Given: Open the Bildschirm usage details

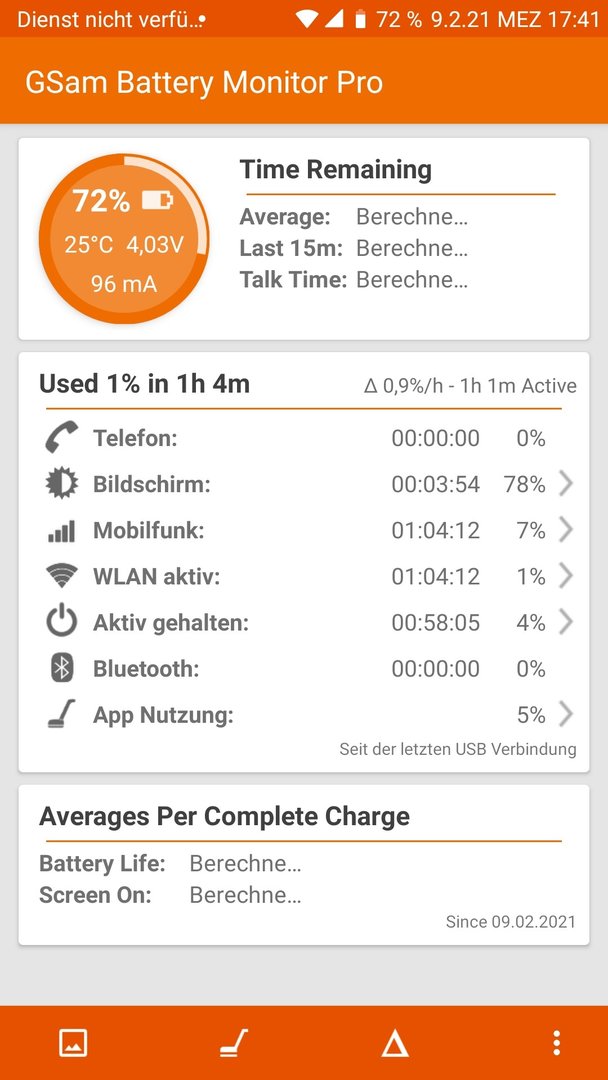Looking at the screenshot, I should [x=304, y=484].
